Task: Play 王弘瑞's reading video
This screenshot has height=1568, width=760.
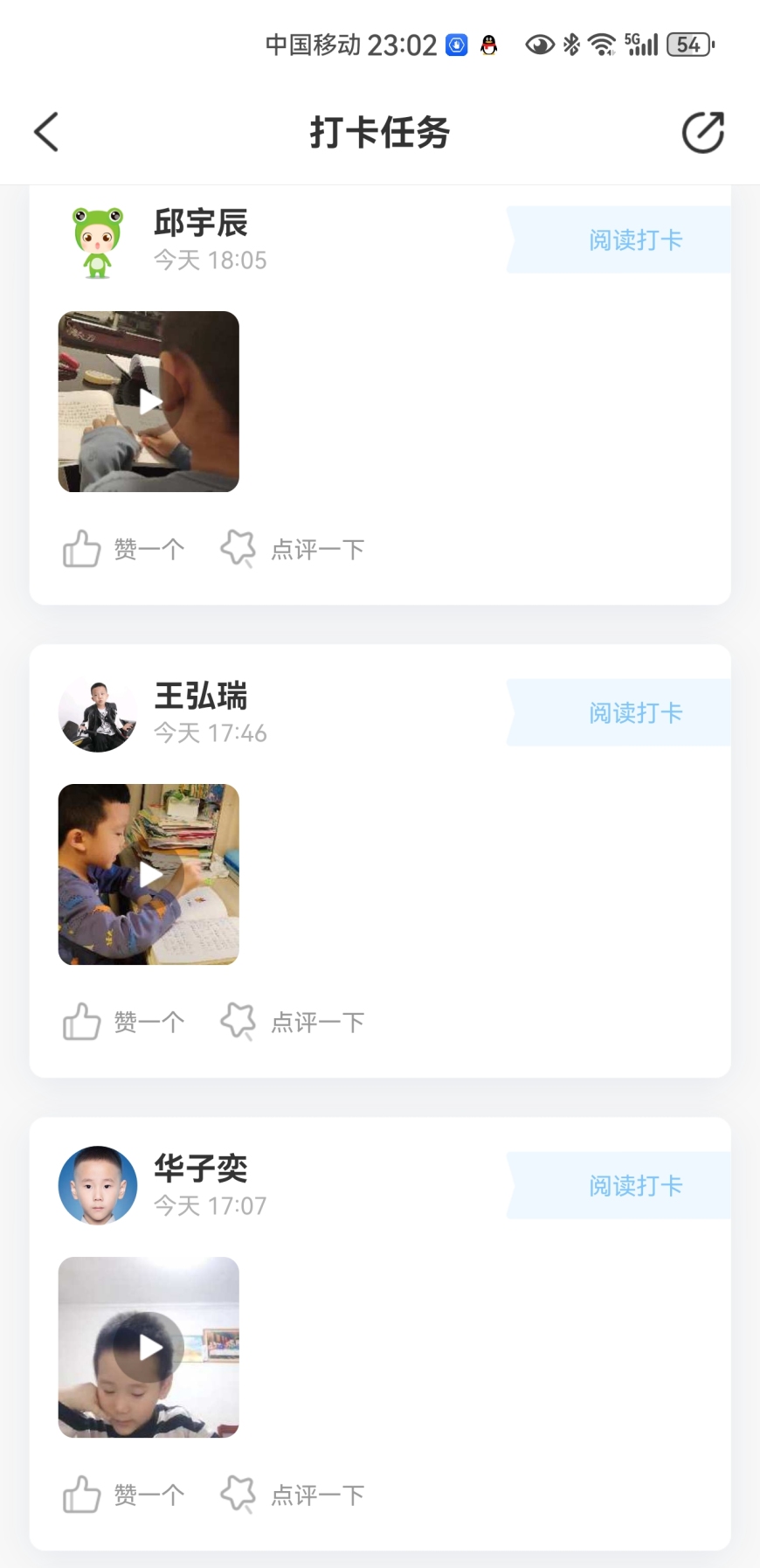Action: [149, 874]
